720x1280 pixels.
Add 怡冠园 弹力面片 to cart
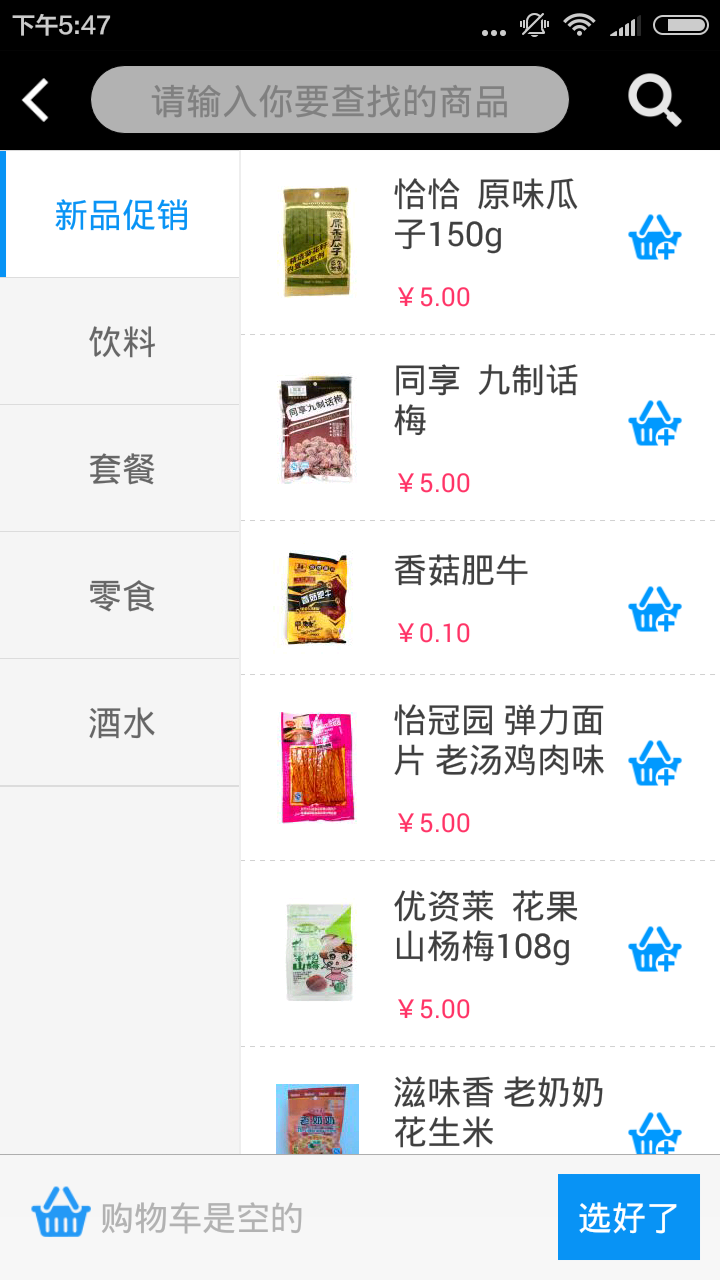pos(654,764)
